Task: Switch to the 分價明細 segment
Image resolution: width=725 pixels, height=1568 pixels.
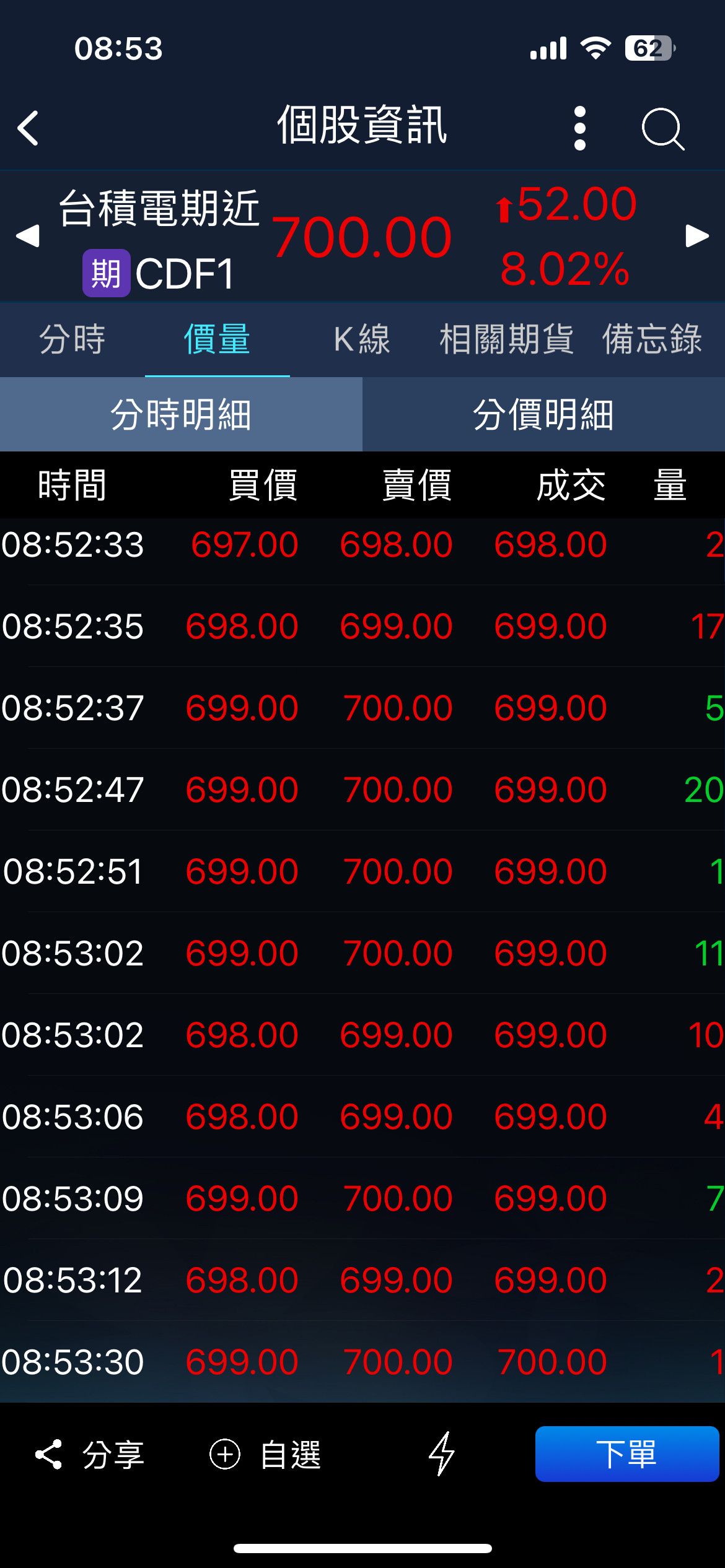Action: pyautogui.click(x=544, y=414)
